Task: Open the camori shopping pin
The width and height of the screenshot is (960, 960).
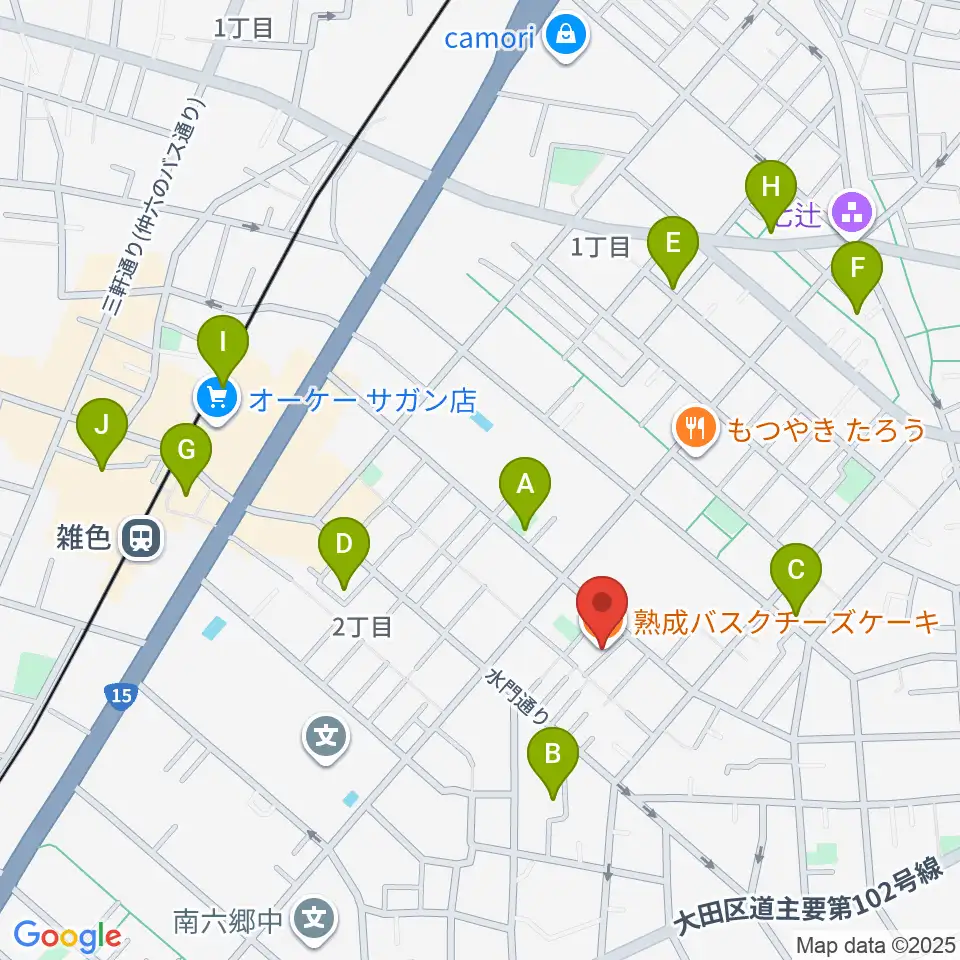Action: click(566, 39)
